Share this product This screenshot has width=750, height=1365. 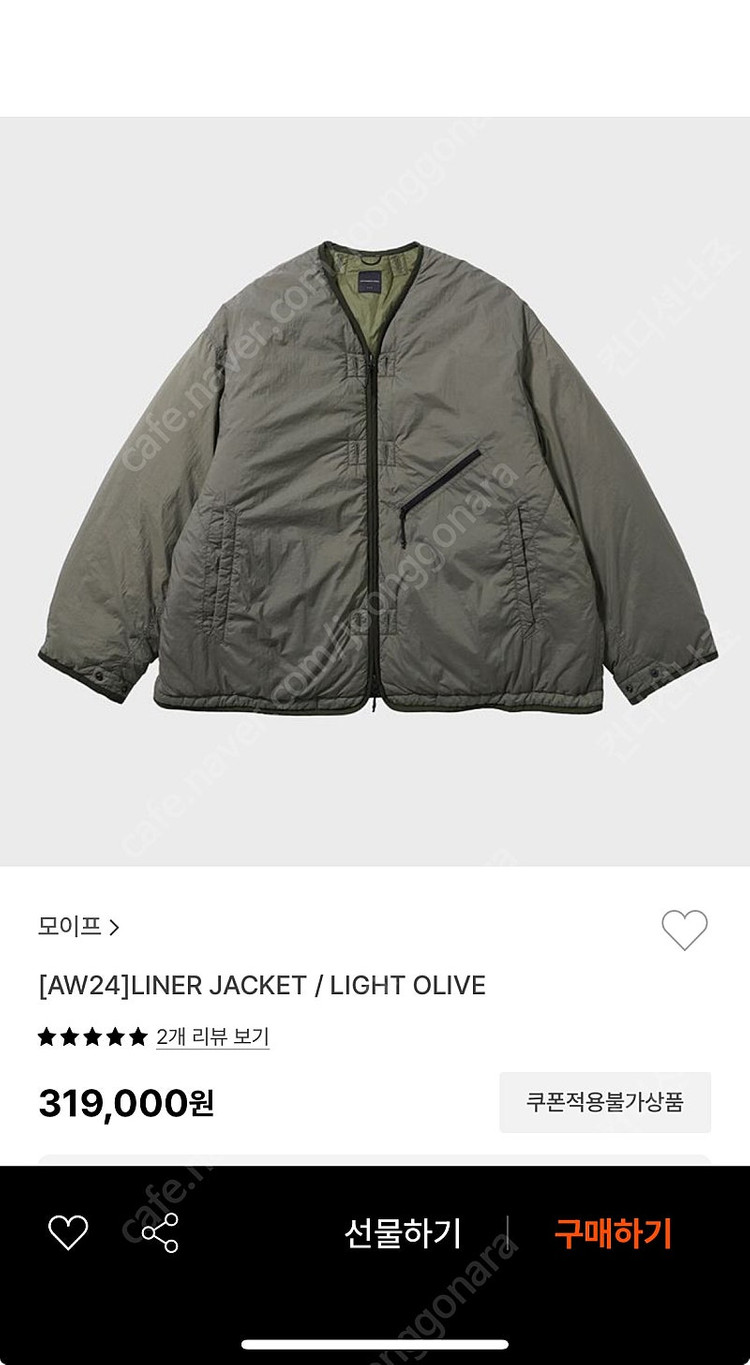pos(160,1233)
